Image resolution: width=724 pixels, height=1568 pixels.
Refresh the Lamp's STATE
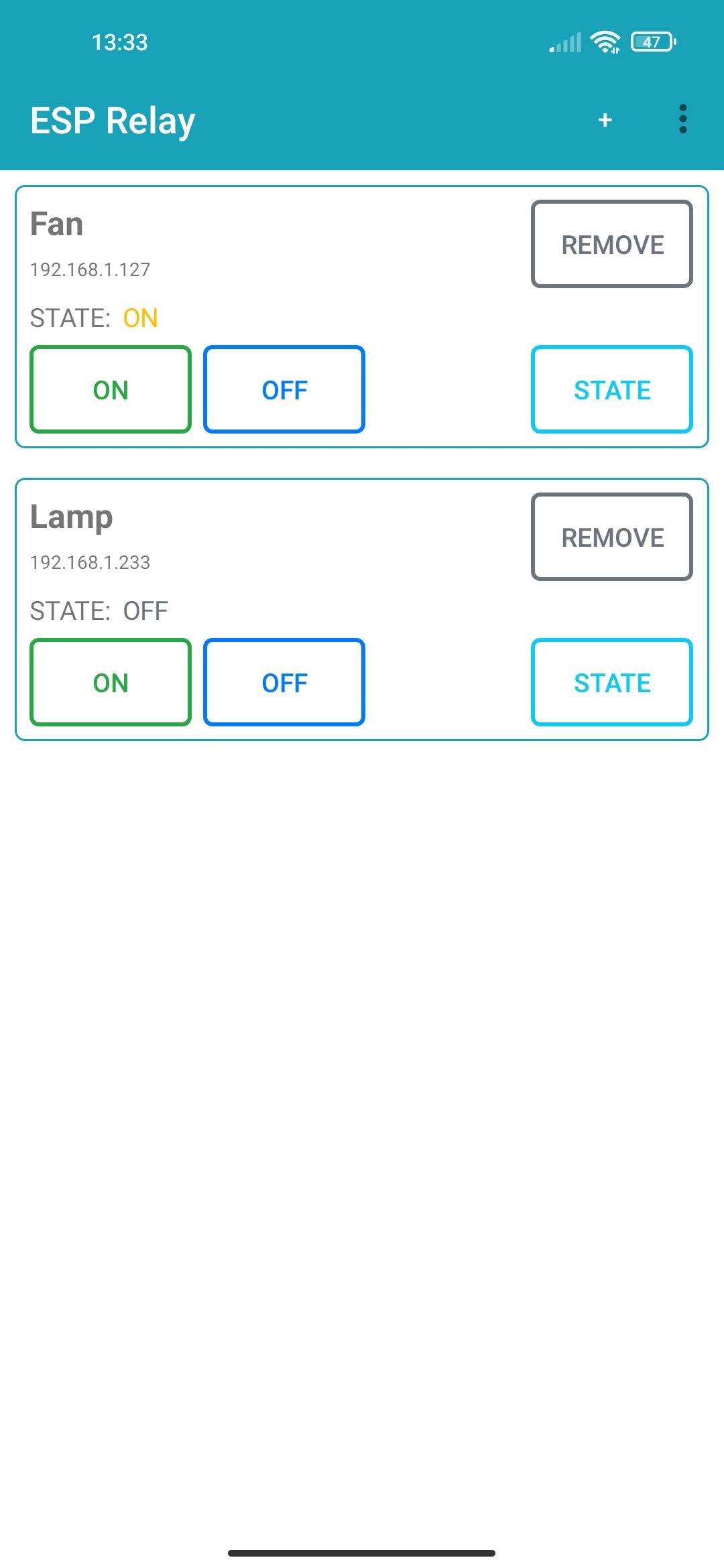(612, 682)
